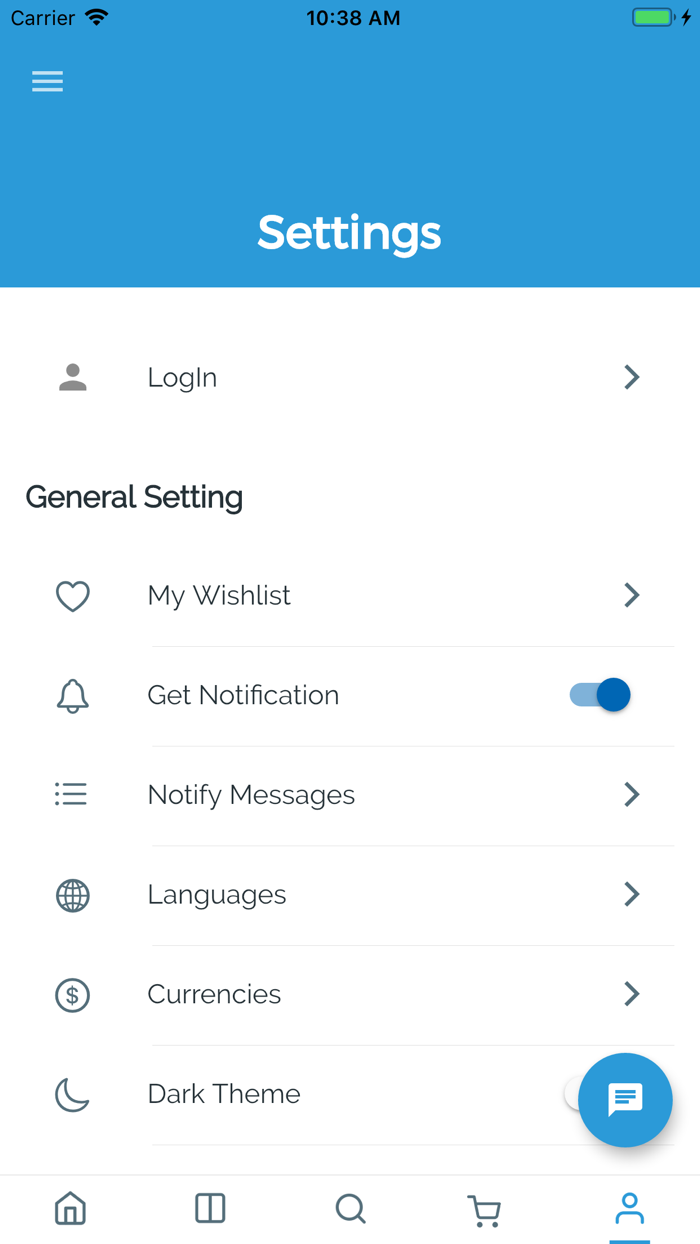Open My Wishlist

pyautogui.click(x=350, y=595)
